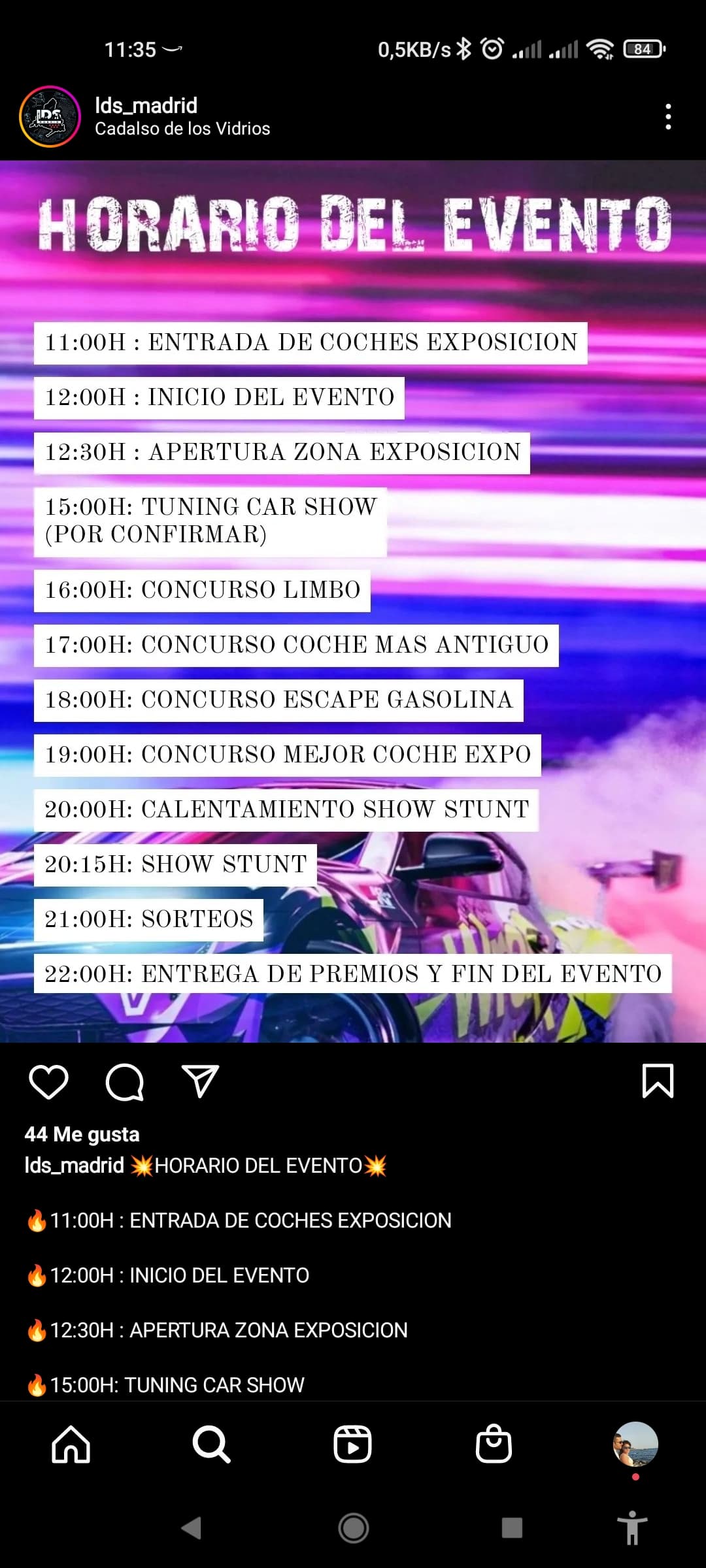Open comments on this post
The height and width of the screenshot is (1568, 706).
[x=124, y=1081]
